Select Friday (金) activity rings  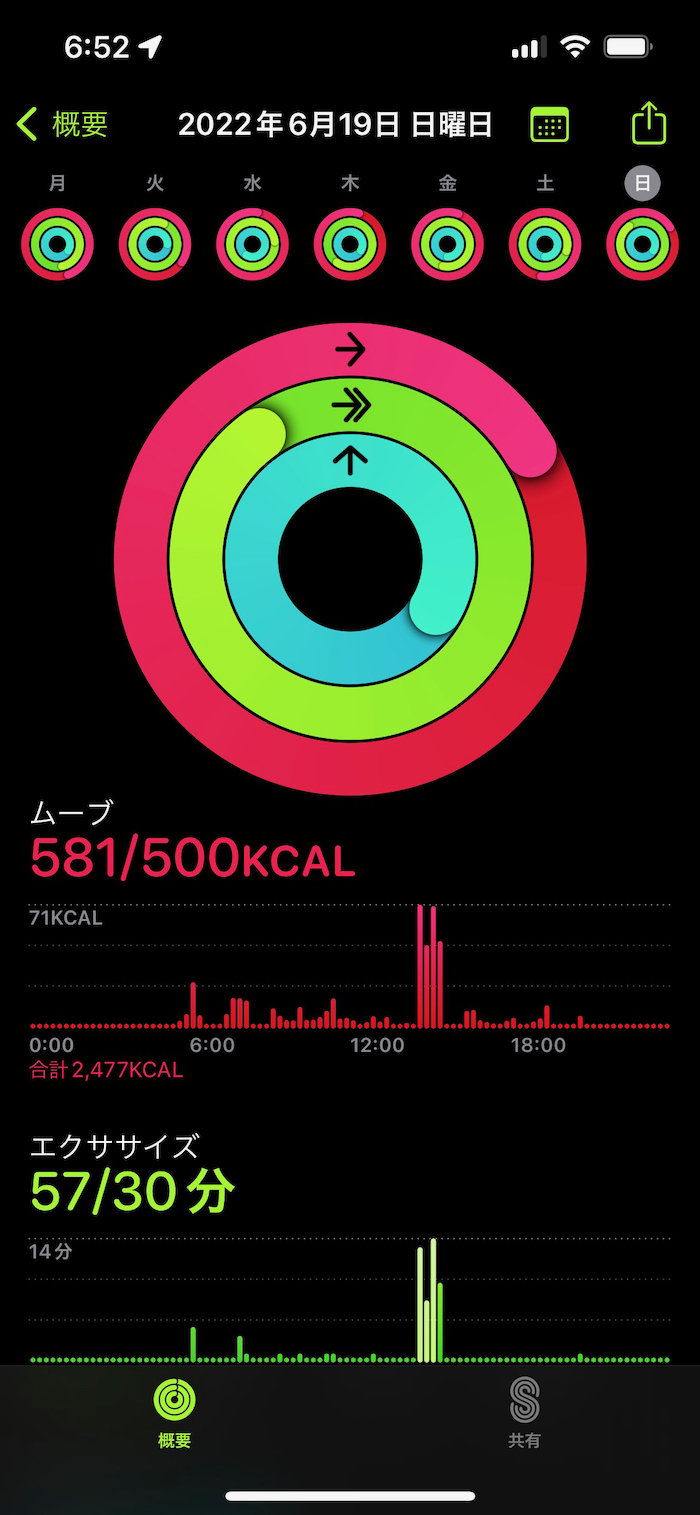[448, 244]
